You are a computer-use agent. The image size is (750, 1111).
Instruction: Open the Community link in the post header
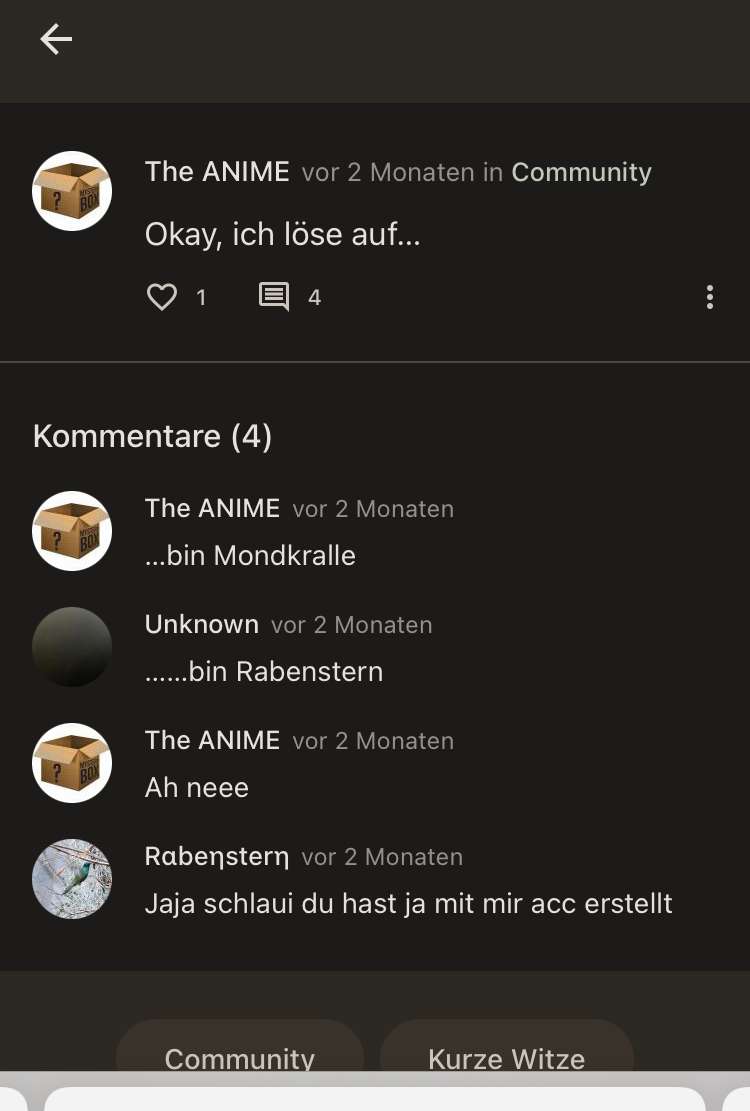pos(581,172)
